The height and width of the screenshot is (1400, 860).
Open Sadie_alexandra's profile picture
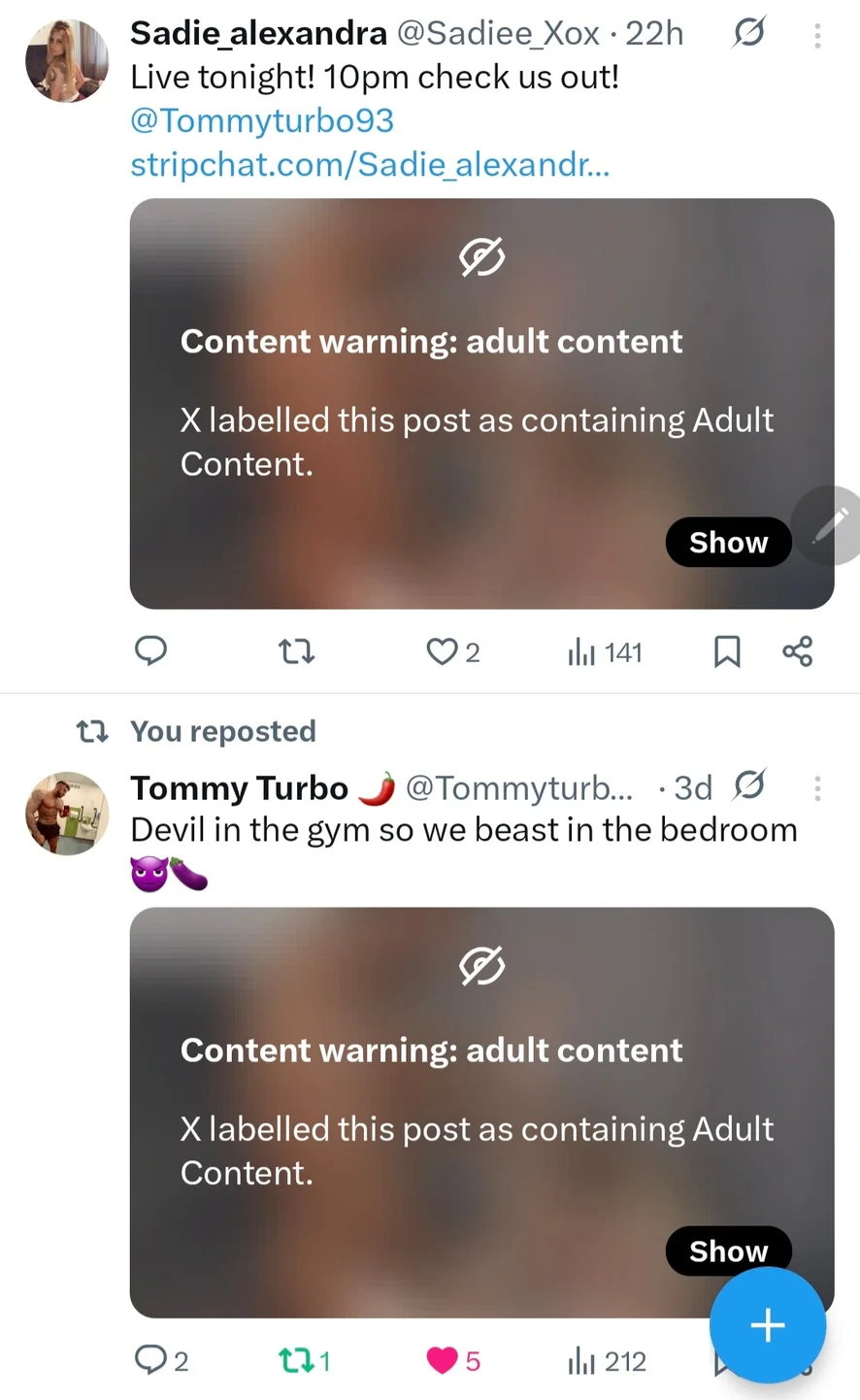tap(67, 60)
